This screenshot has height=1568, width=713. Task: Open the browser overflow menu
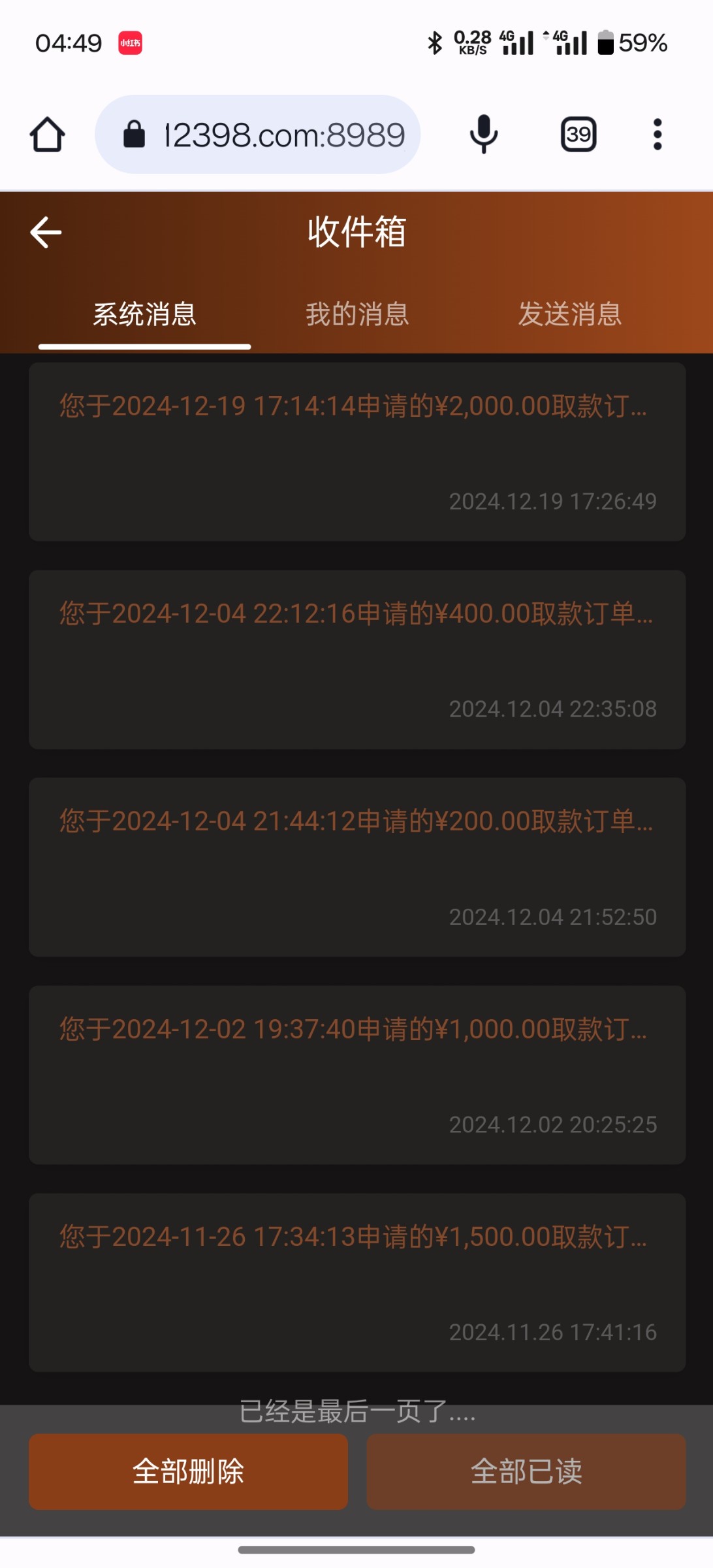(x=658, y=135)
